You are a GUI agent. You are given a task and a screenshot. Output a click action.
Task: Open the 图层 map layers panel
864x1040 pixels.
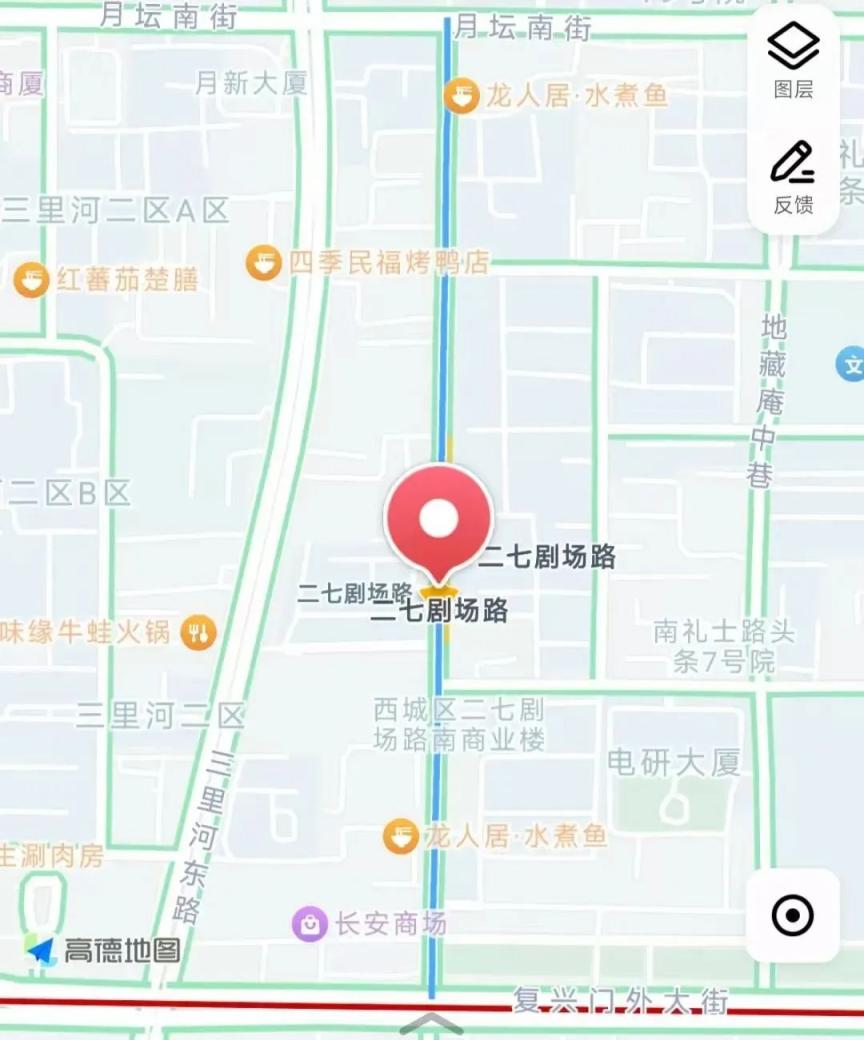point(793,60)
